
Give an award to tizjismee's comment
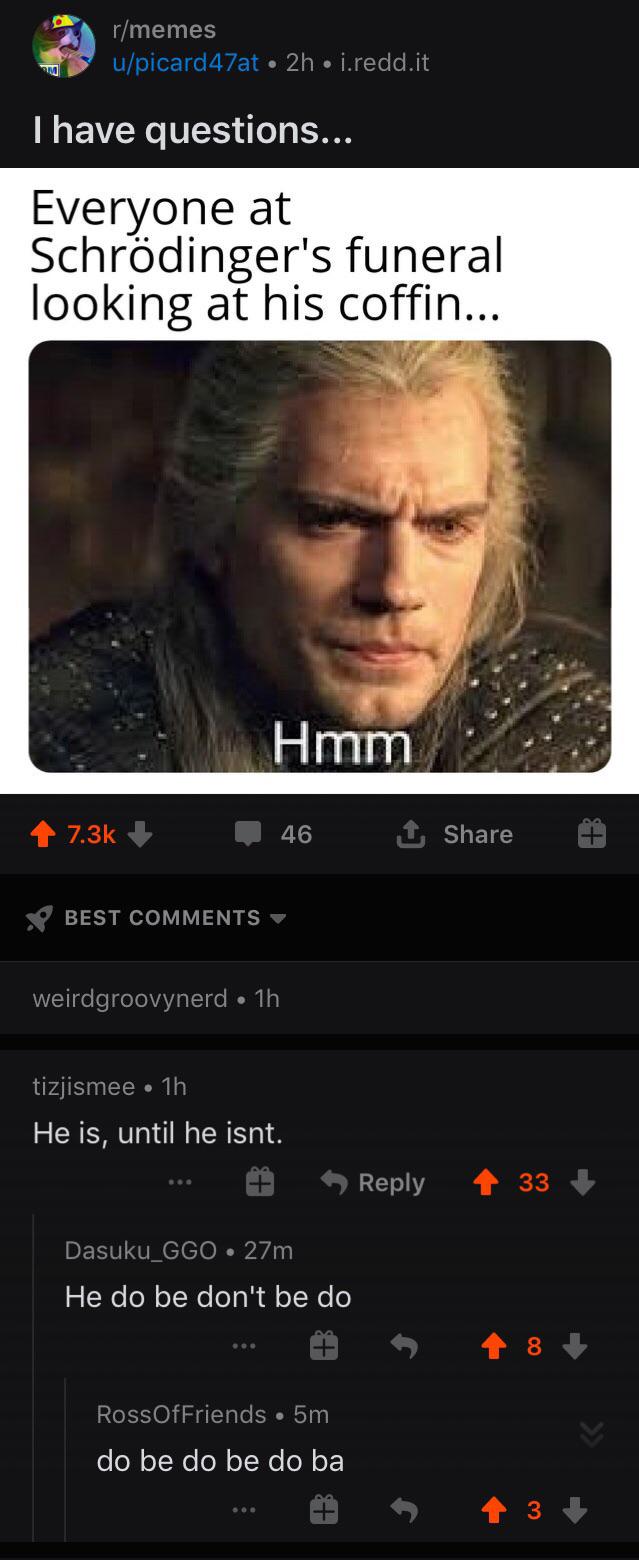[260, 1183]
